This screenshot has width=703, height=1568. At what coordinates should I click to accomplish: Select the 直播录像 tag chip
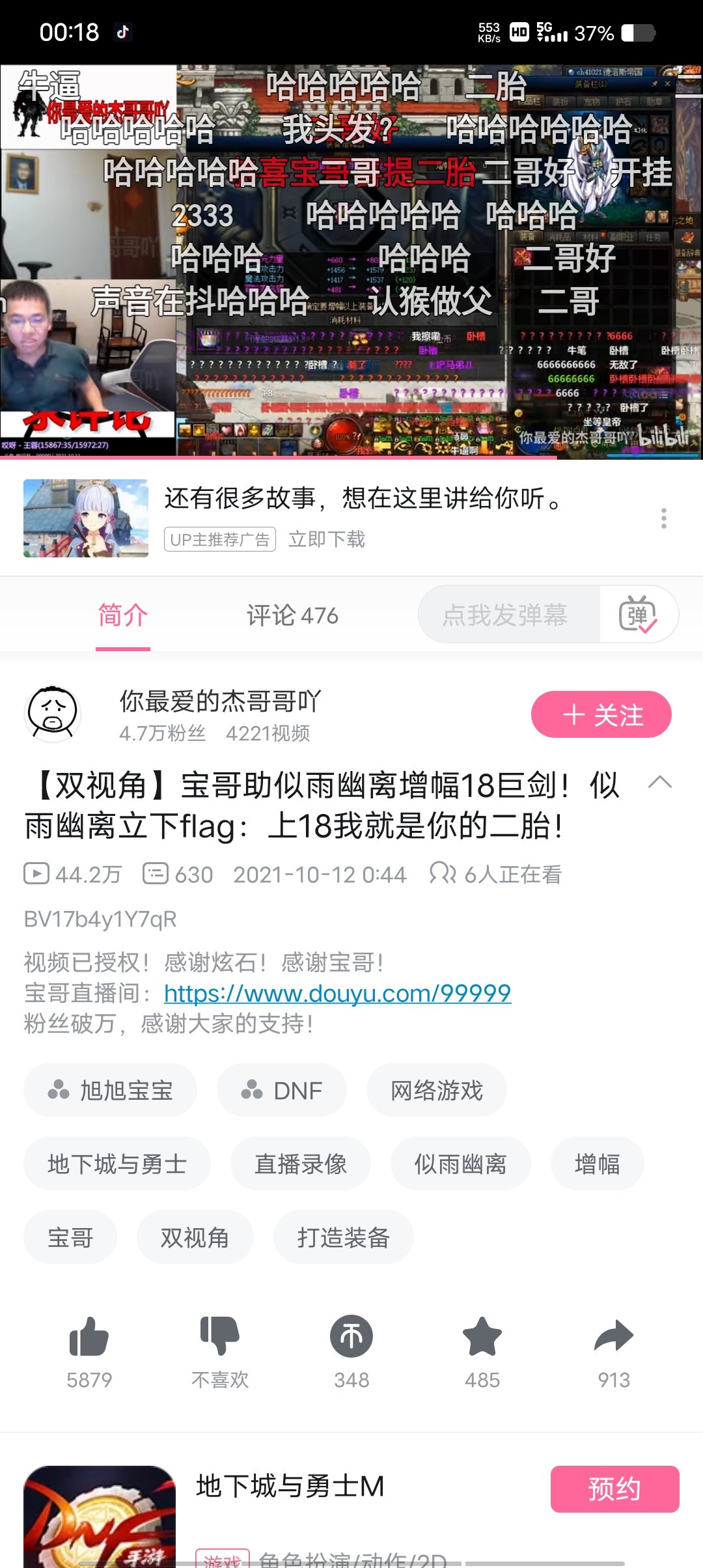pos(301,1164)
